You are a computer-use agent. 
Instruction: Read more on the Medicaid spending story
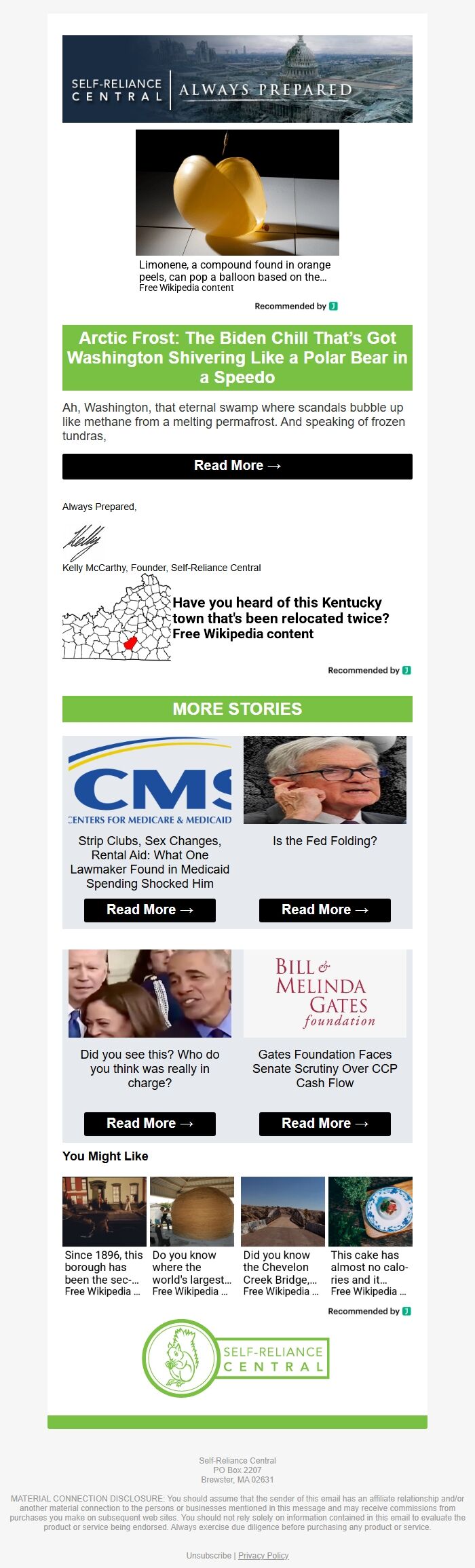pos(149,910)
